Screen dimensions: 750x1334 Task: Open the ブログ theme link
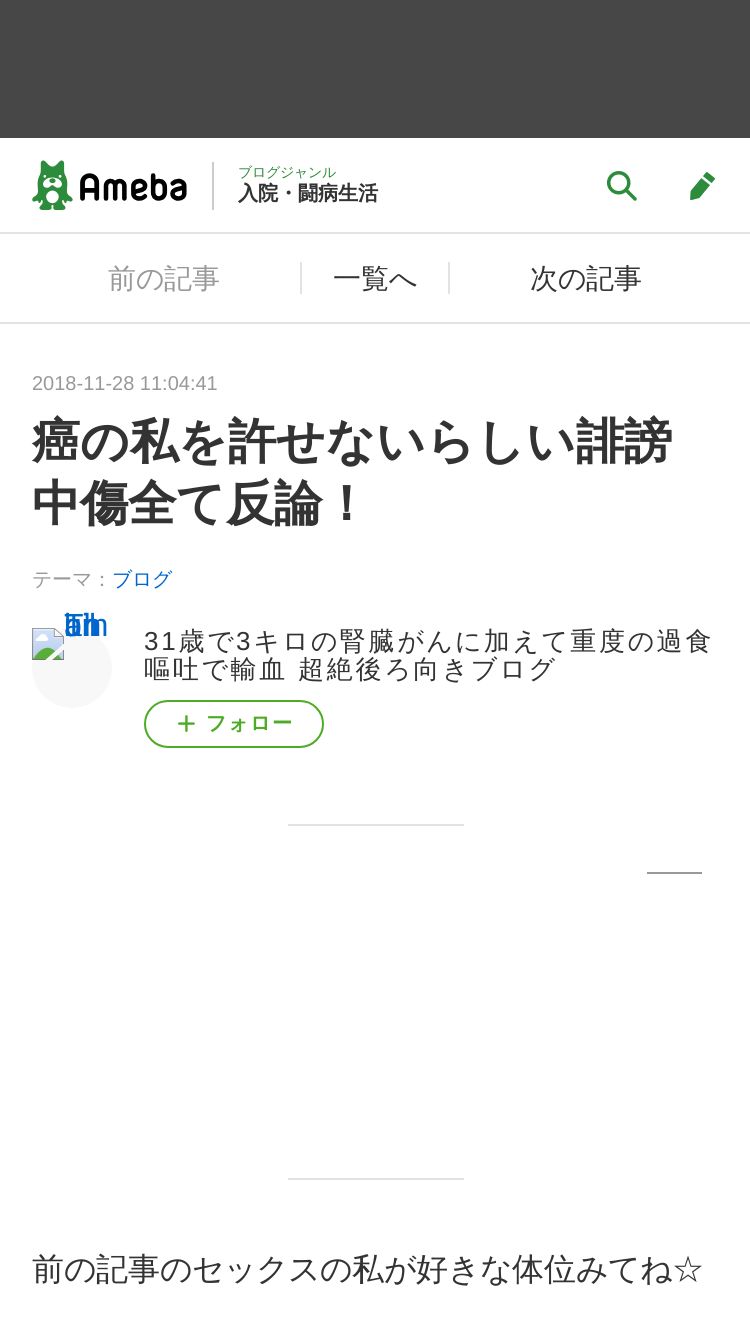click(142, 579)
